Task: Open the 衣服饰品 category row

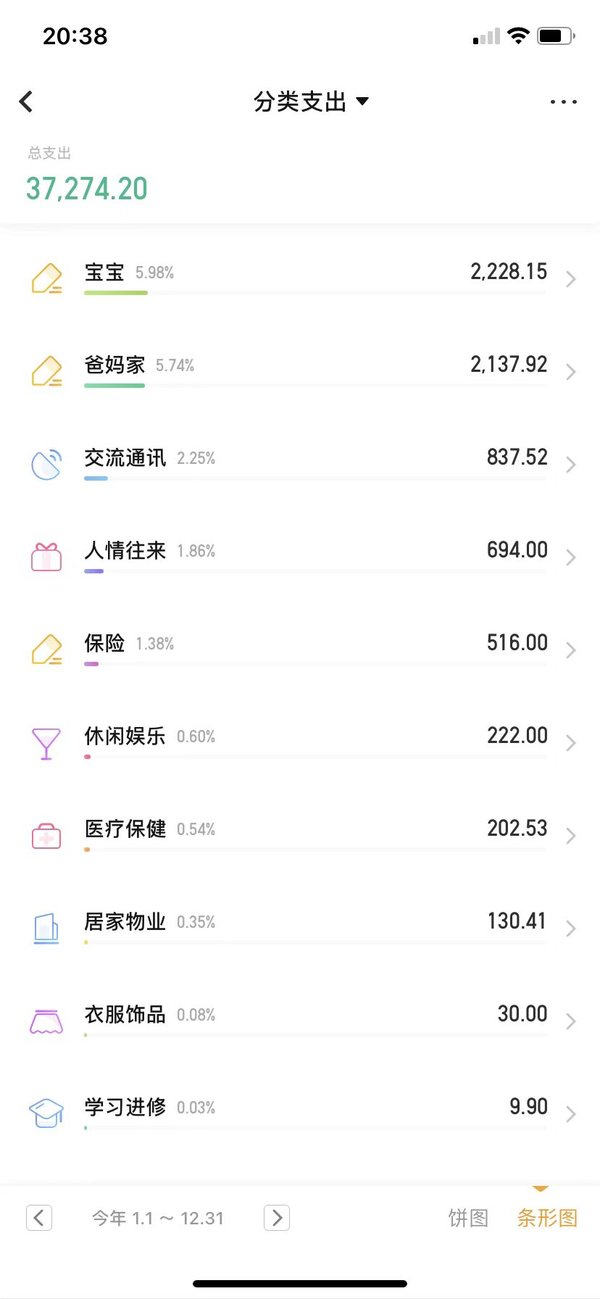Action: click(300, 1022)
